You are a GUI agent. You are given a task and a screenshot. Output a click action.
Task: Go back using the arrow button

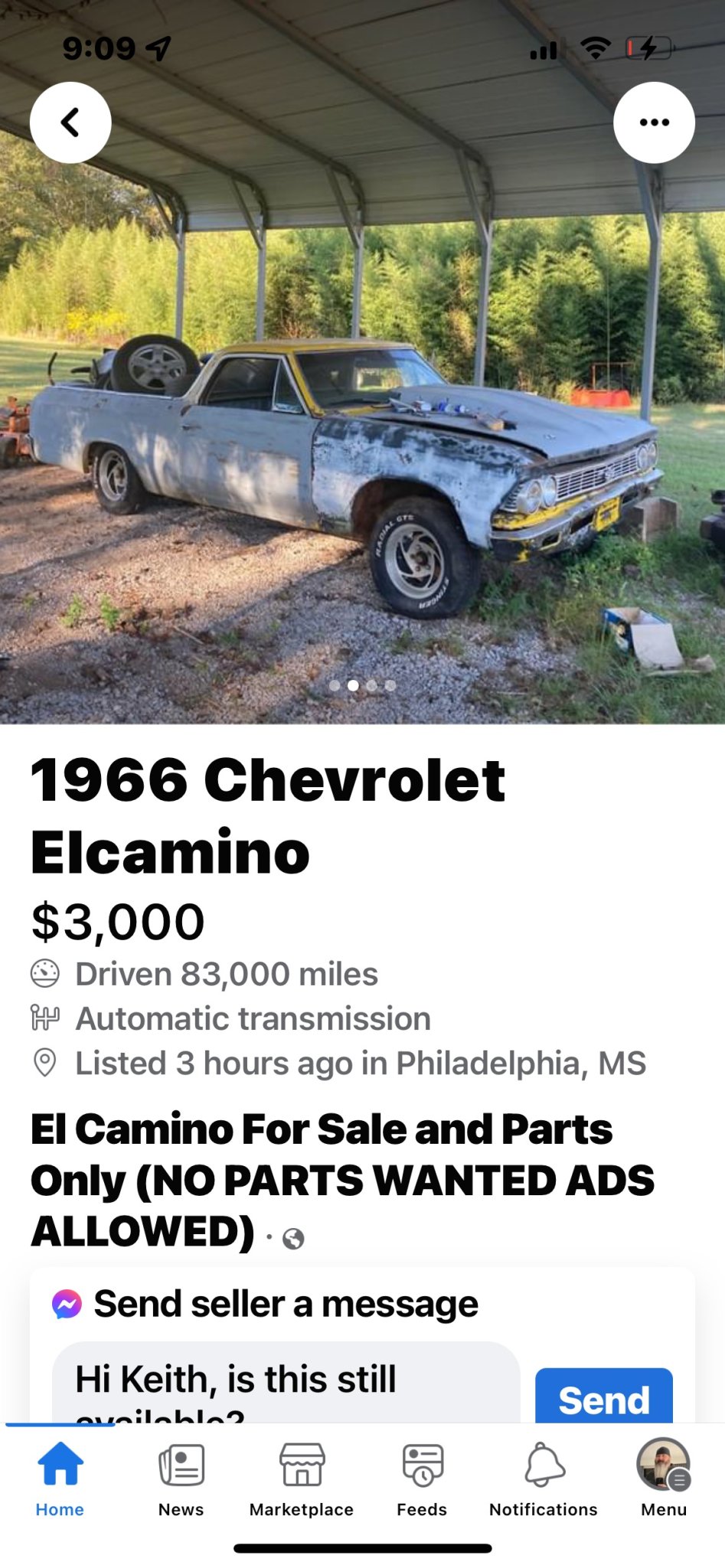[x=70, y=122]
